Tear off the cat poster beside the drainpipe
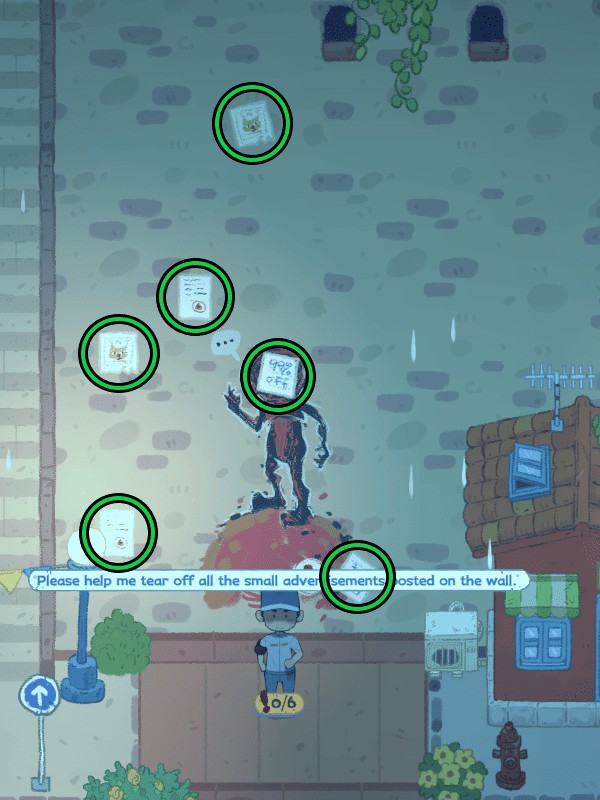Image resolution: width=600 pixels, height=800 pixels. (119, 352)
